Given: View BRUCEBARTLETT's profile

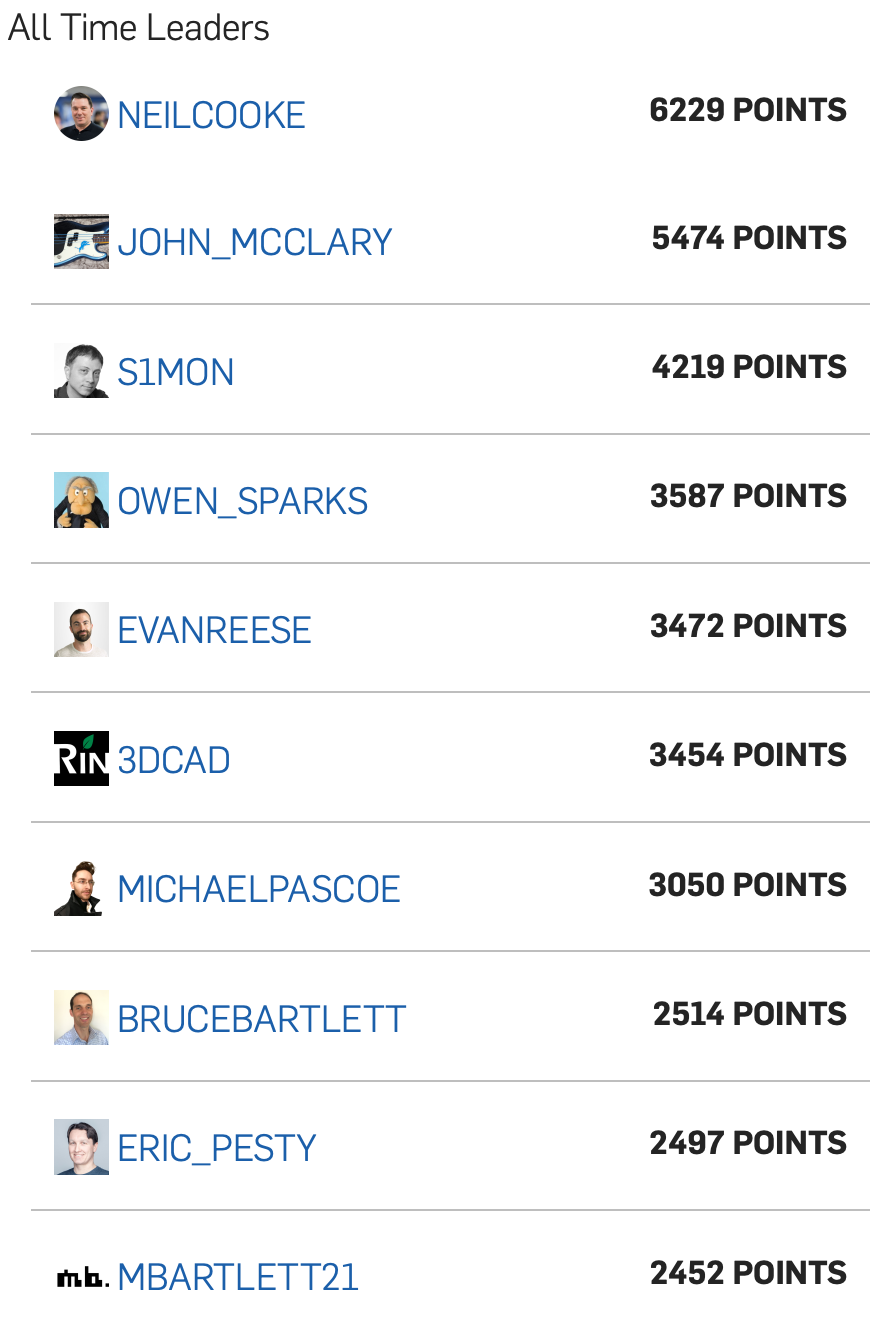Looking at the screenshot, I should [261, 1019].
